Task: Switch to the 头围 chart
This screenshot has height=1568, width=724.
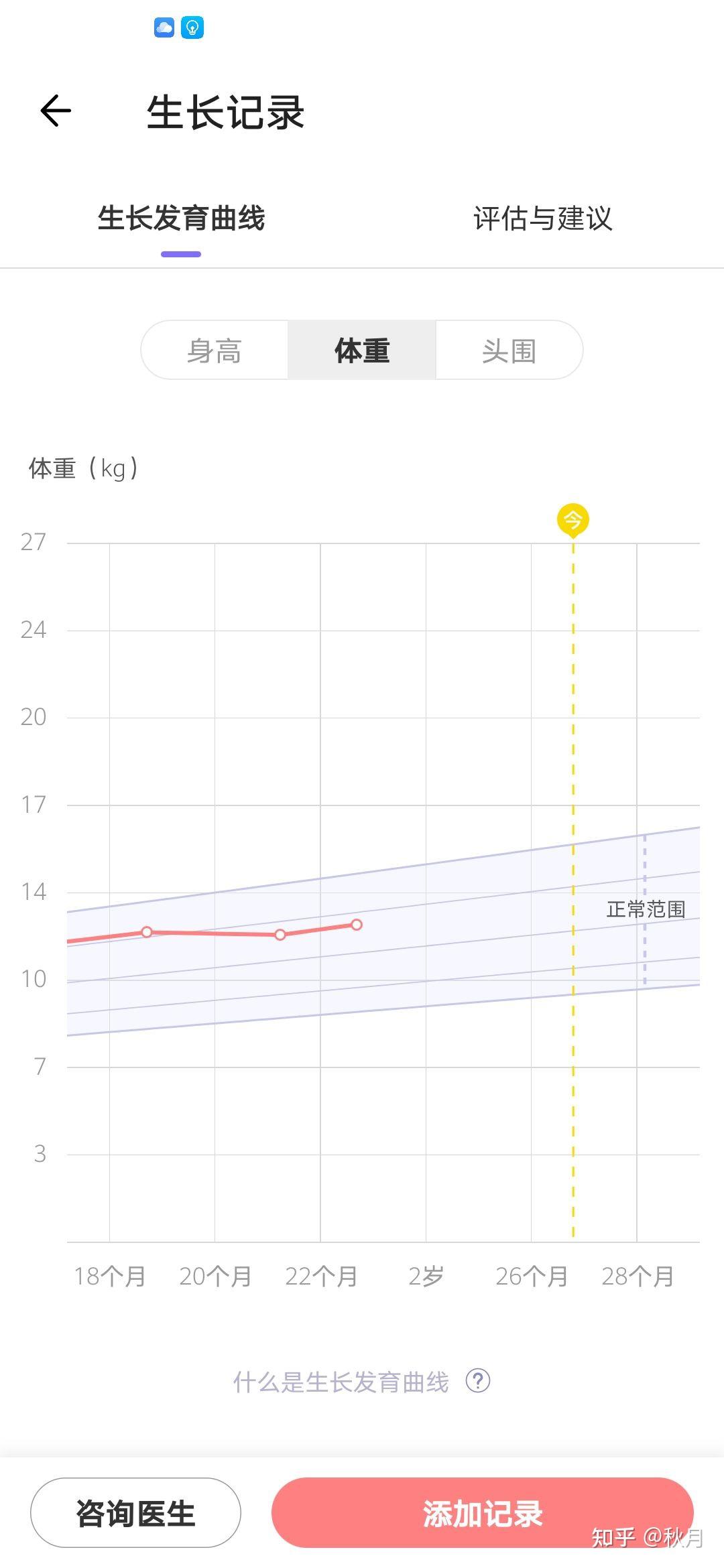Action: tap(509, 350)
